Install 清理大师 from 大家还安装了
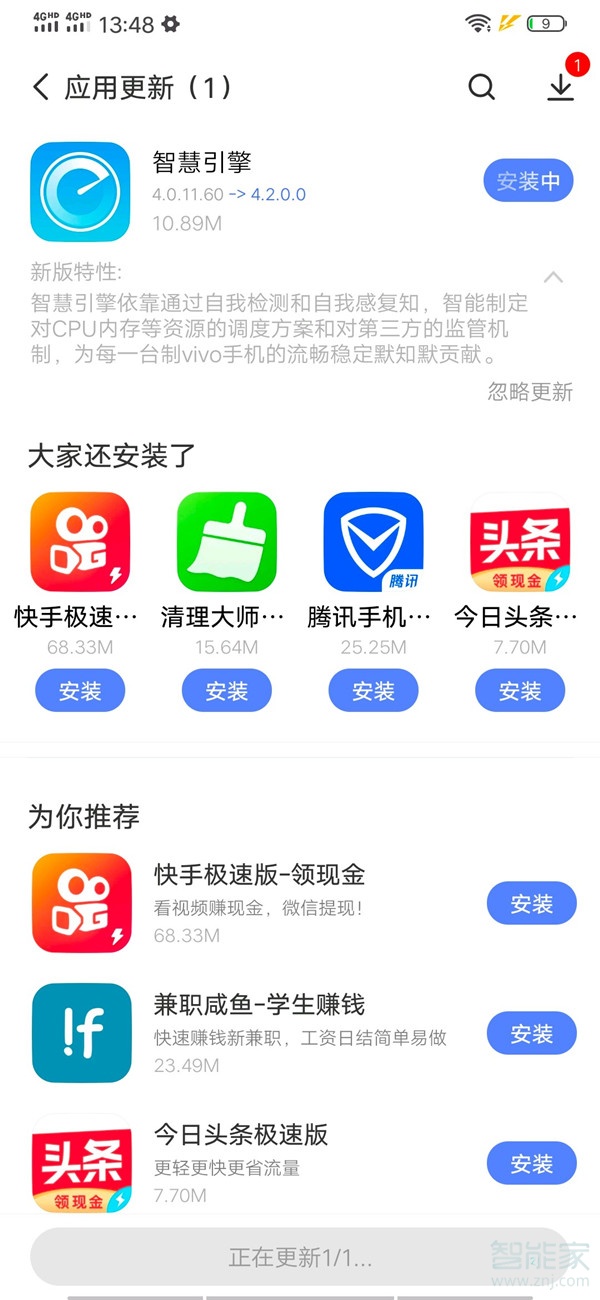 pos(227,691)
